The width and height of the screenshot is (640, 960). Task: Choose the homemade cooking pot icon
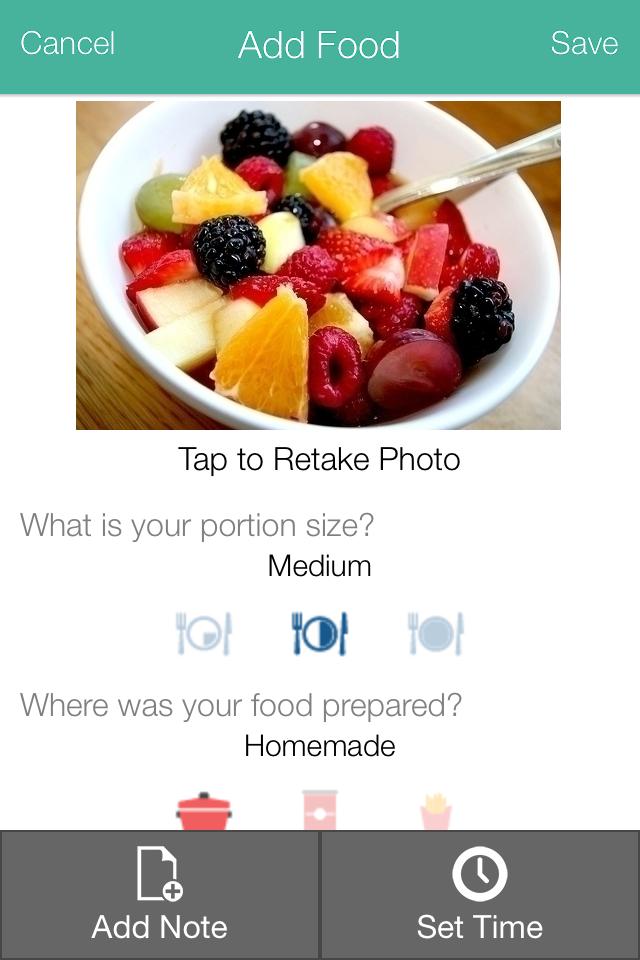point(204,811)
